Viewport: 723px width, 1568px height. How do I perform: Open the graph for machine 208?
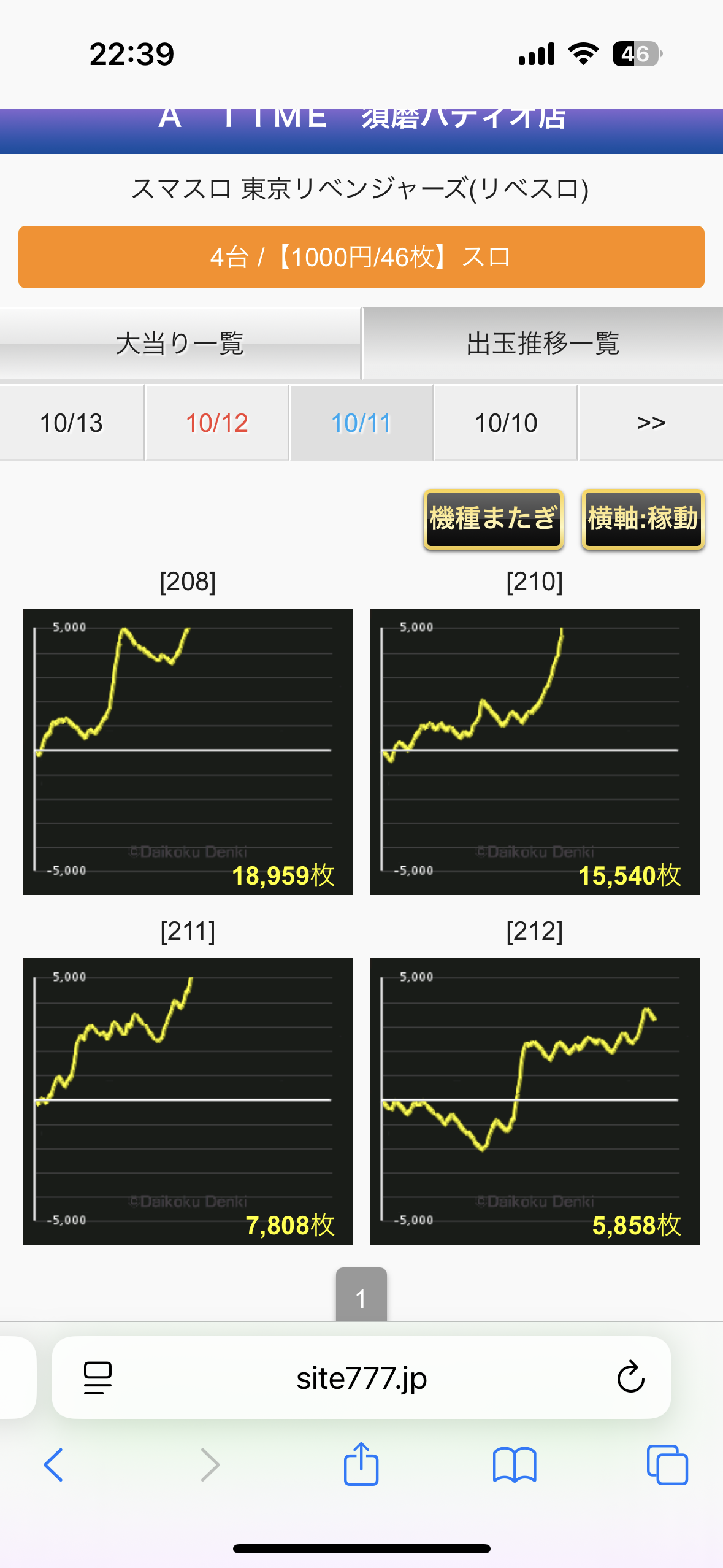click(188, 751)
